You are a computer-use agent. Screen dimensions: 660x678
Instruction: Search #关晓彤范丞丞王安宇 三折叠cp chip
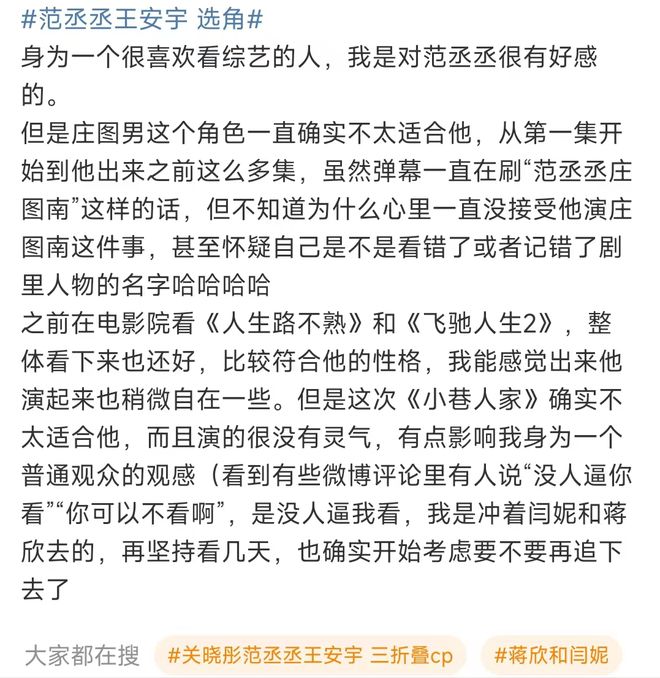click(310, 655)
